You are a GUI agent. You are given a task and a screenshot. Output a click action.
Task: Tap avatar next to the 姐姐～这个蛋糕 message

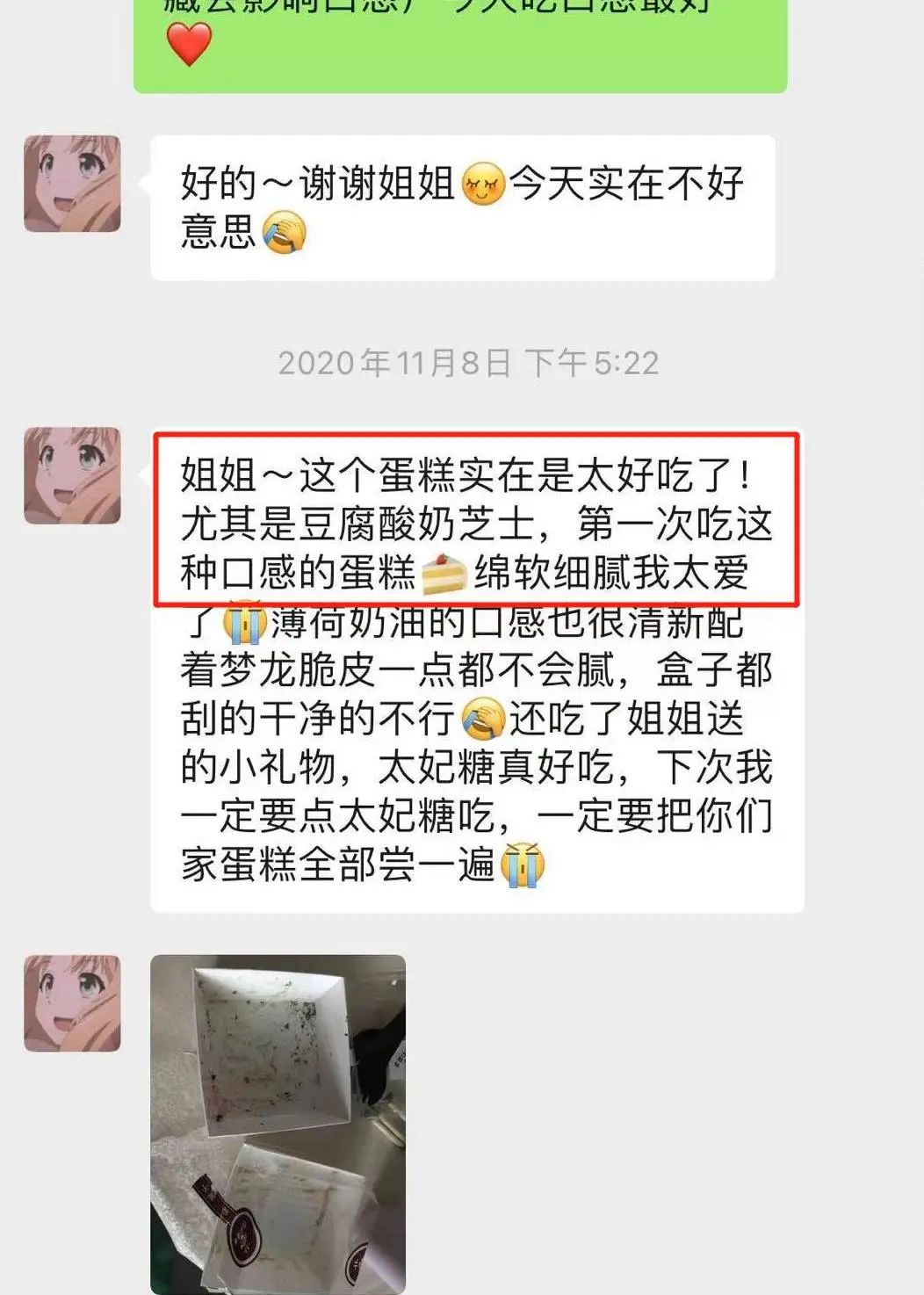[x=72, y=475]
